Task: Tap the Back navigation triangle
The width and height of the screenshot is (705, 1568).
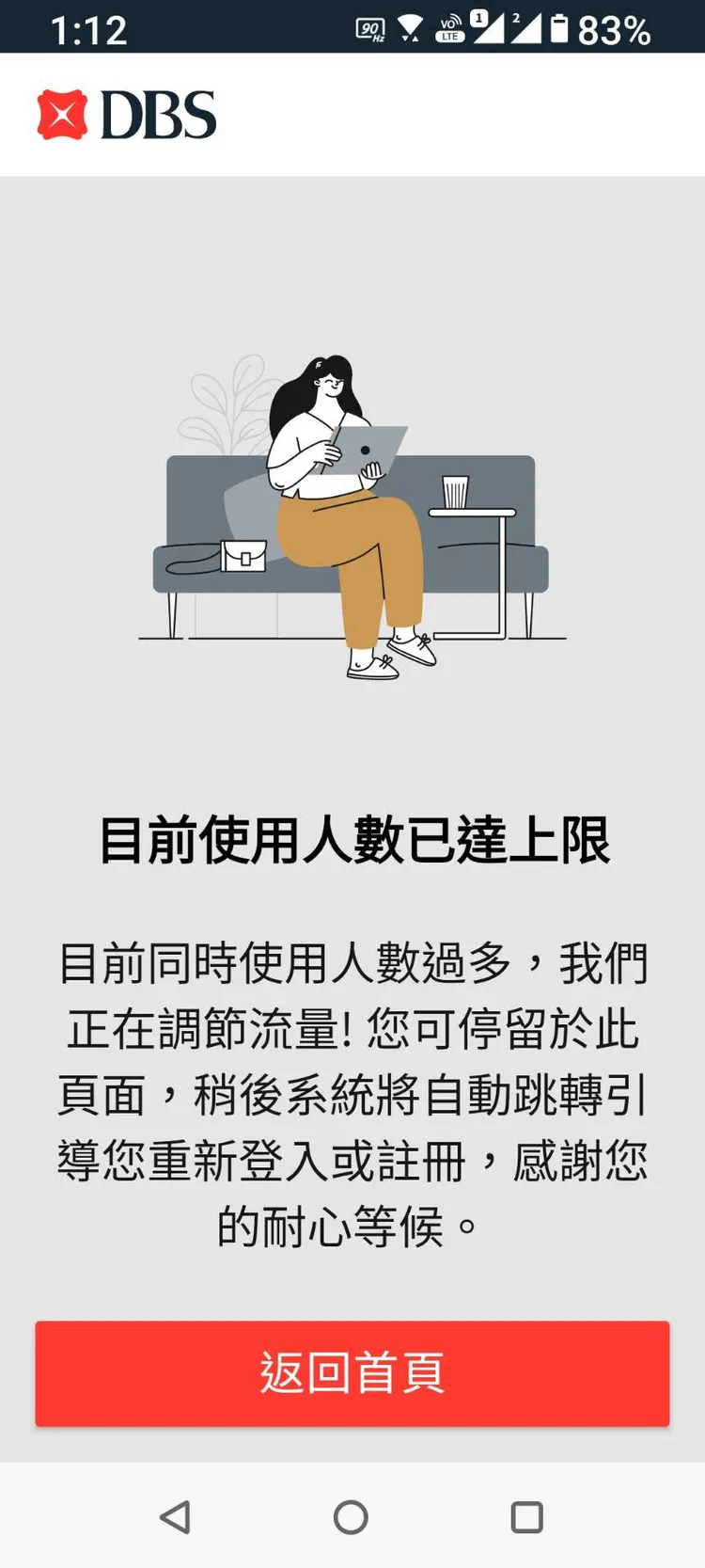Action: pyautogui.click(x=177, y=1517)
